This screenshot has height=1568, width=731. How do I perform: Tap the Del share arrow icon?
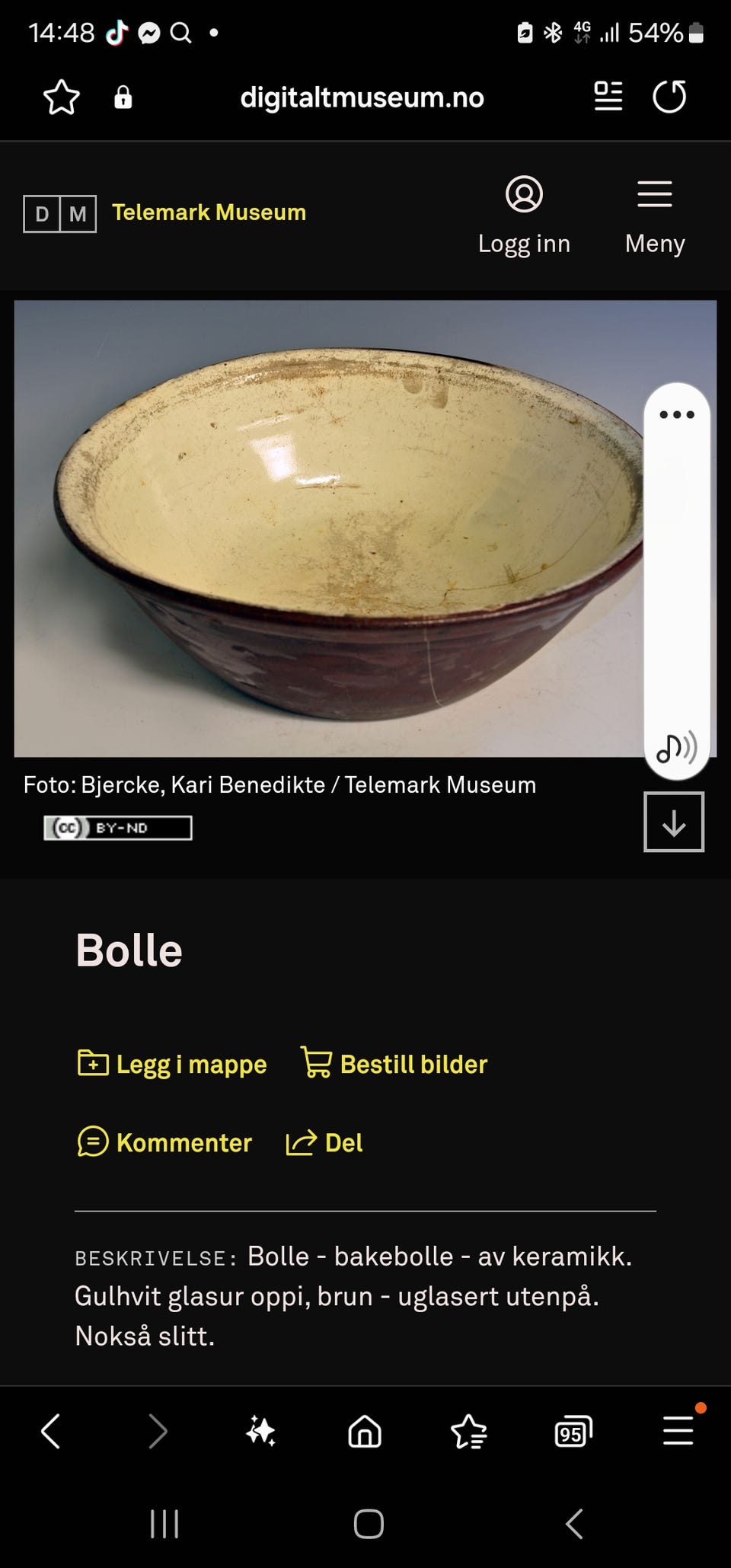(300, 1142)
